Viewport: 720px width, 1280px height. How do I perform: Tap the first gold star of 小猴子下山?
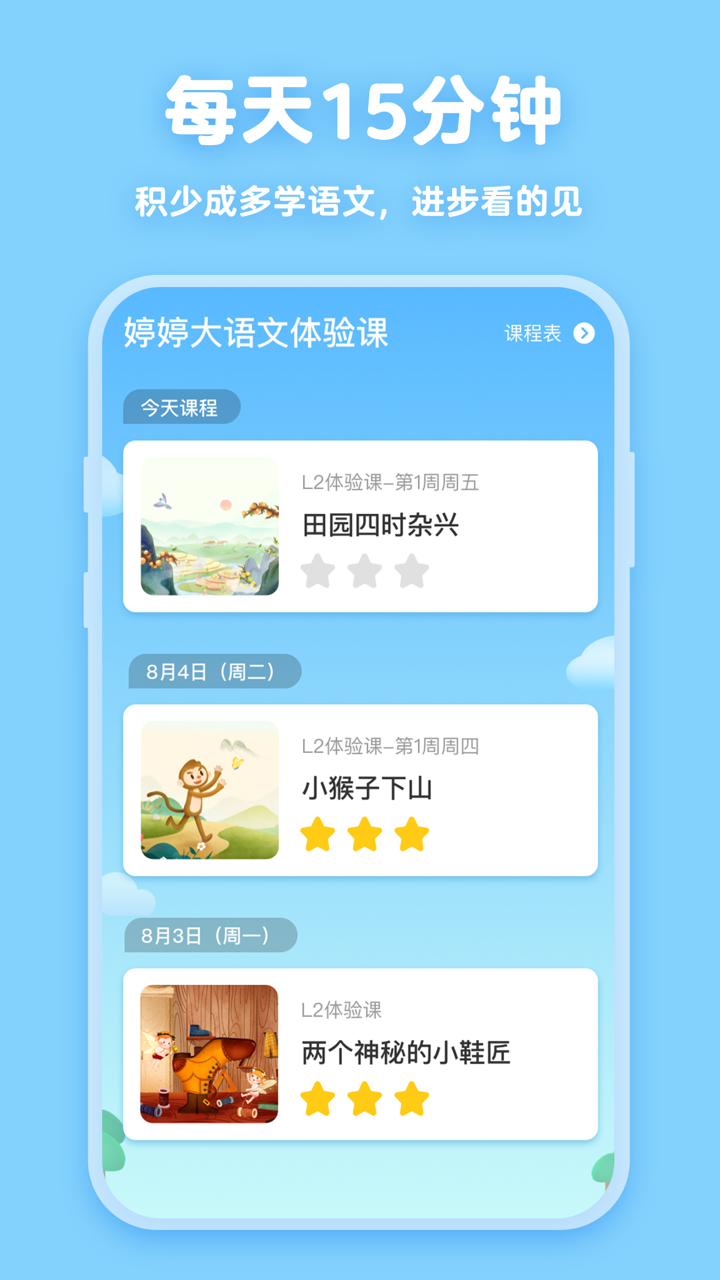coord(318,834)
